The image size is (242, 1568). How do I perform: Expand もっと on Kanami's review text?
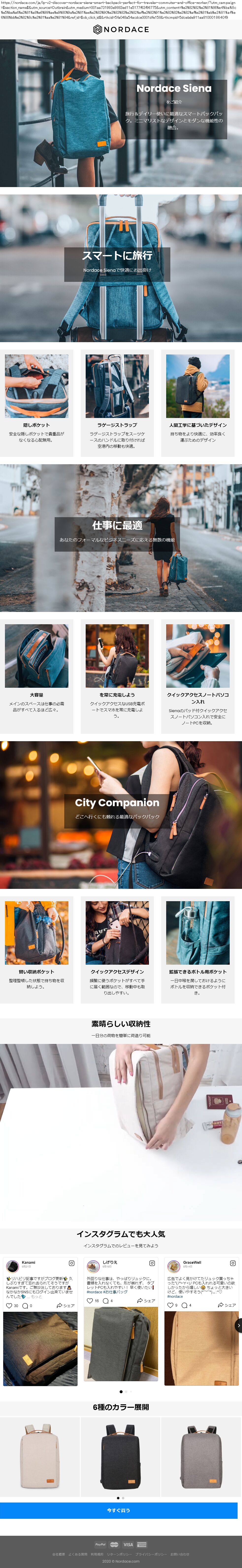tap(36, 1296)
